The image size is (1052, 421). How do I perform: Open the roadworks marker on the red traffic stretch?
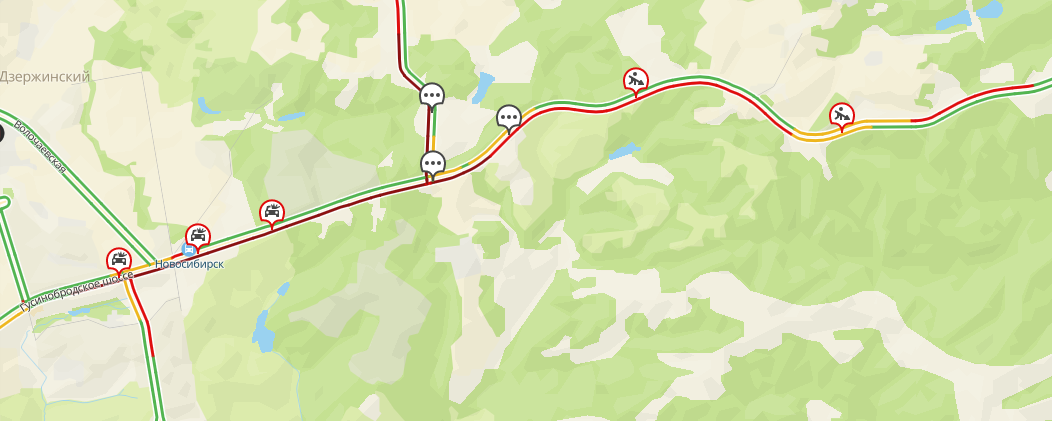(x=636, y=79)
